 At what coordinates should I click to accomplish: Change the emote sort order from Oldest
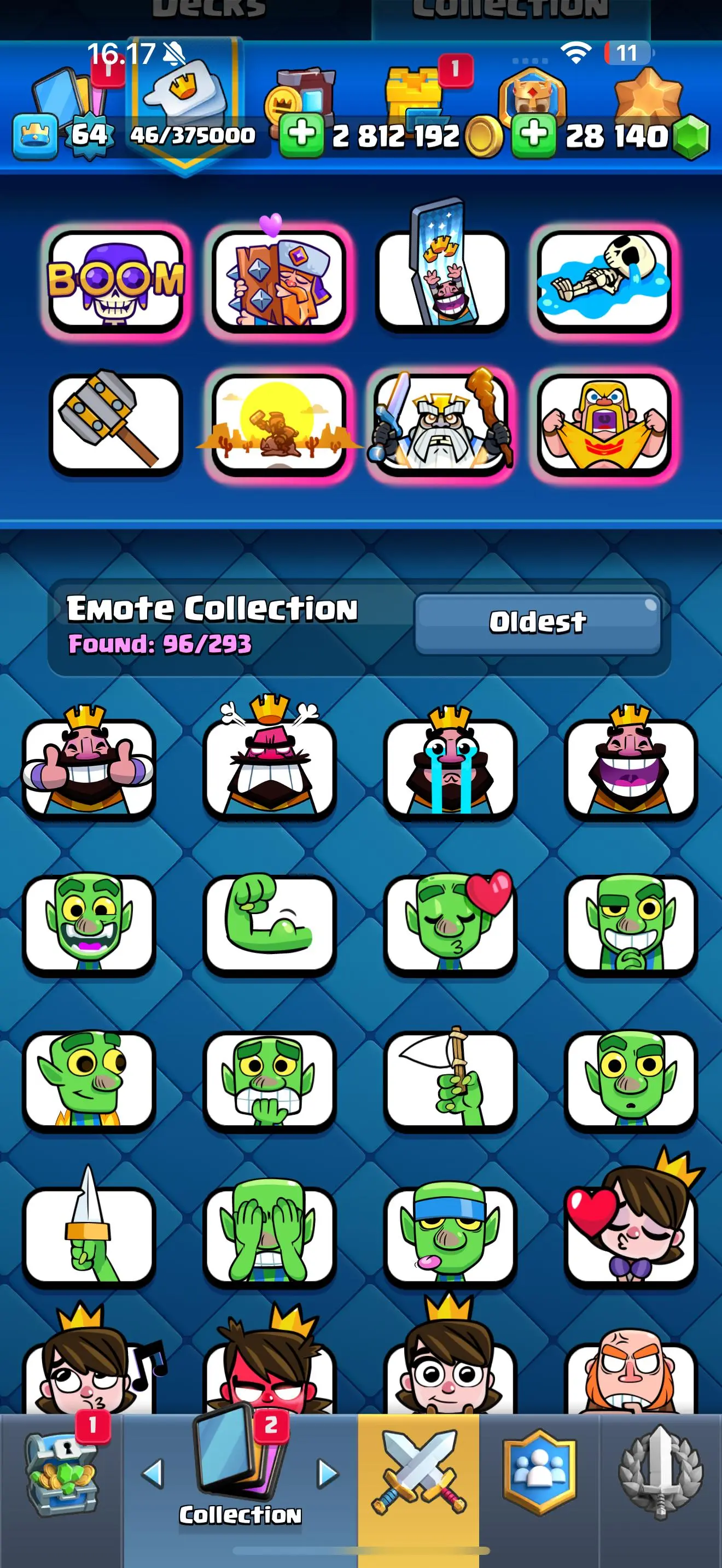pyautogui.click(x=538, y=623)
